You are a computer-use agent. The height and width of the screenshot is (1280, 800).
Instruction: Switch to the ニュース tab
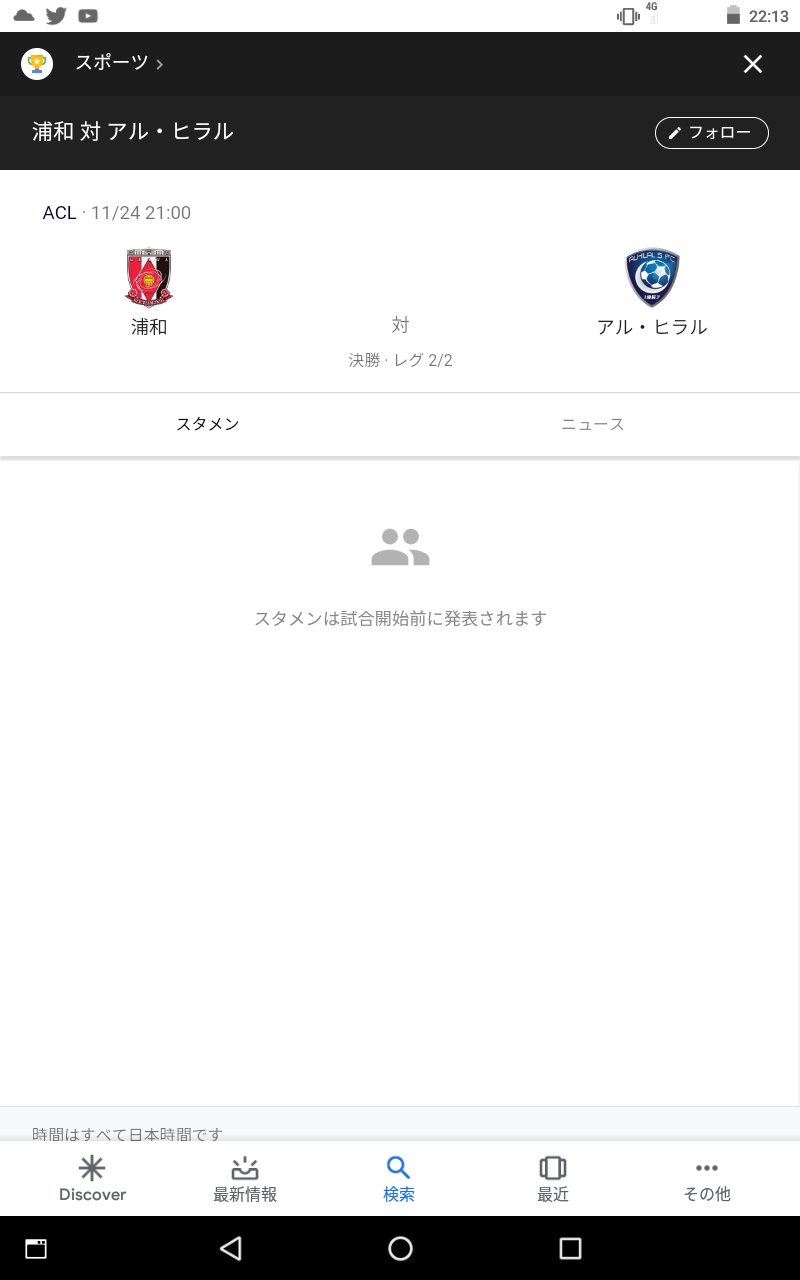click(593, 424)
